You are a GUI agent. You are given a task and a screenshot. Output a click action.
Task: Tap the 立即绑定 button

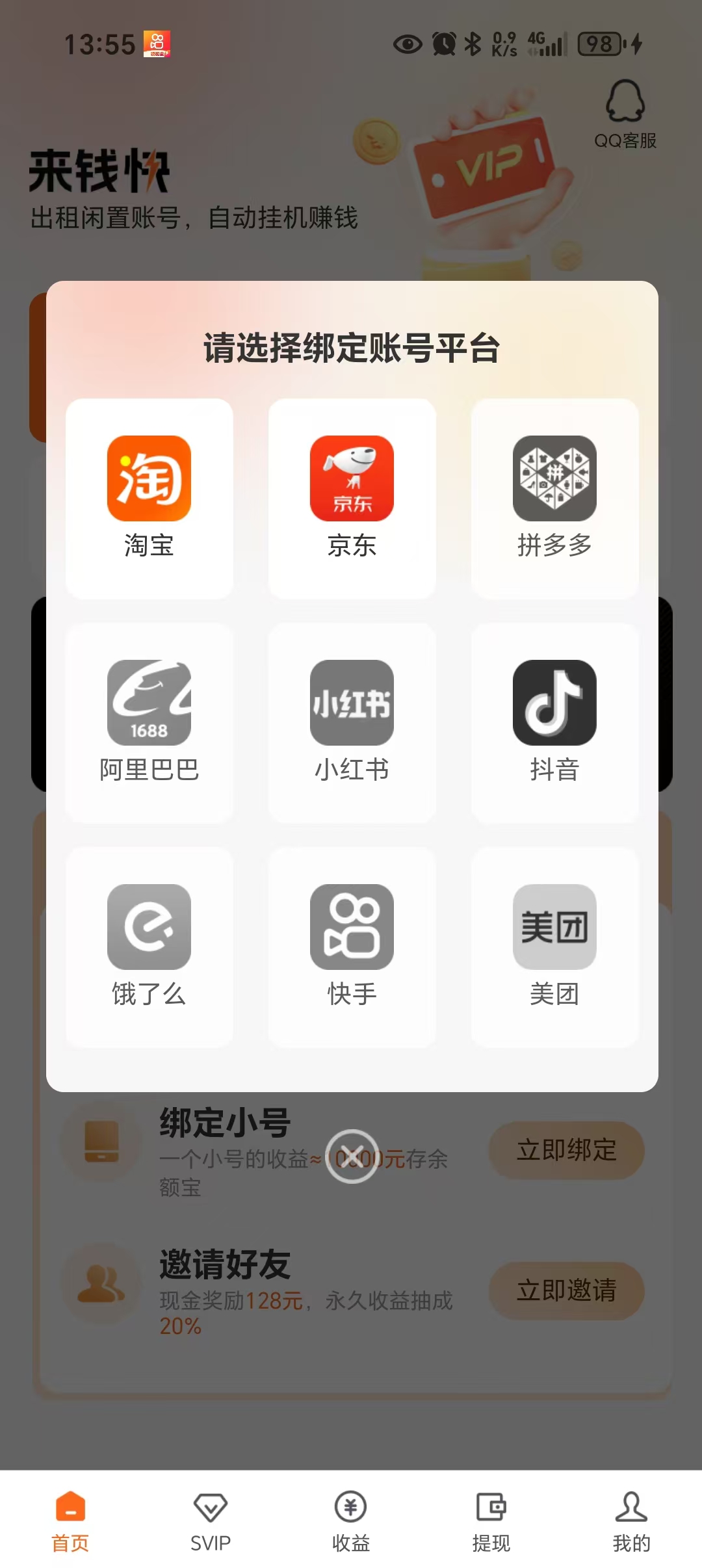[566, 1150]
